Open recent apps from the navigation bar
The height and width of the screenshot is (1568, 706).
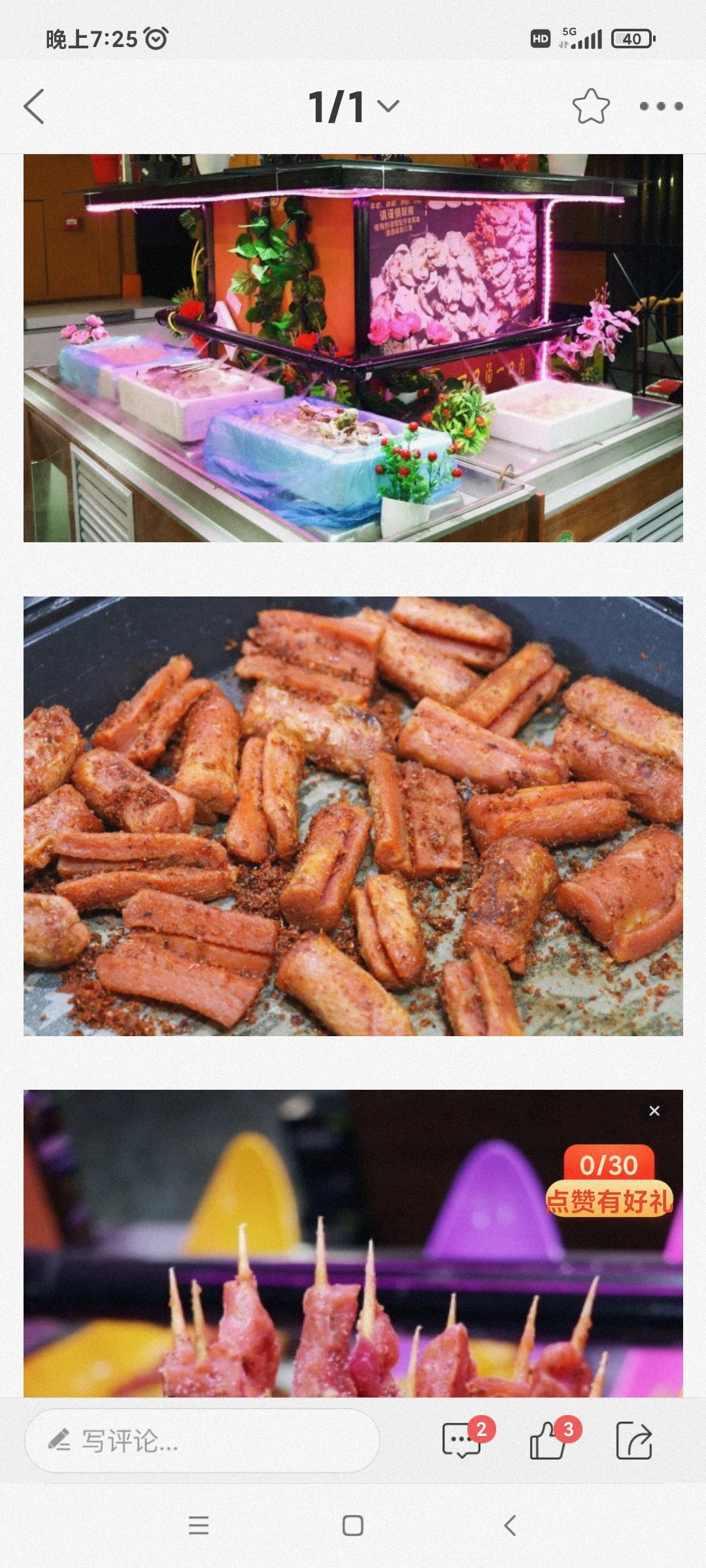tap(199, 1526)
